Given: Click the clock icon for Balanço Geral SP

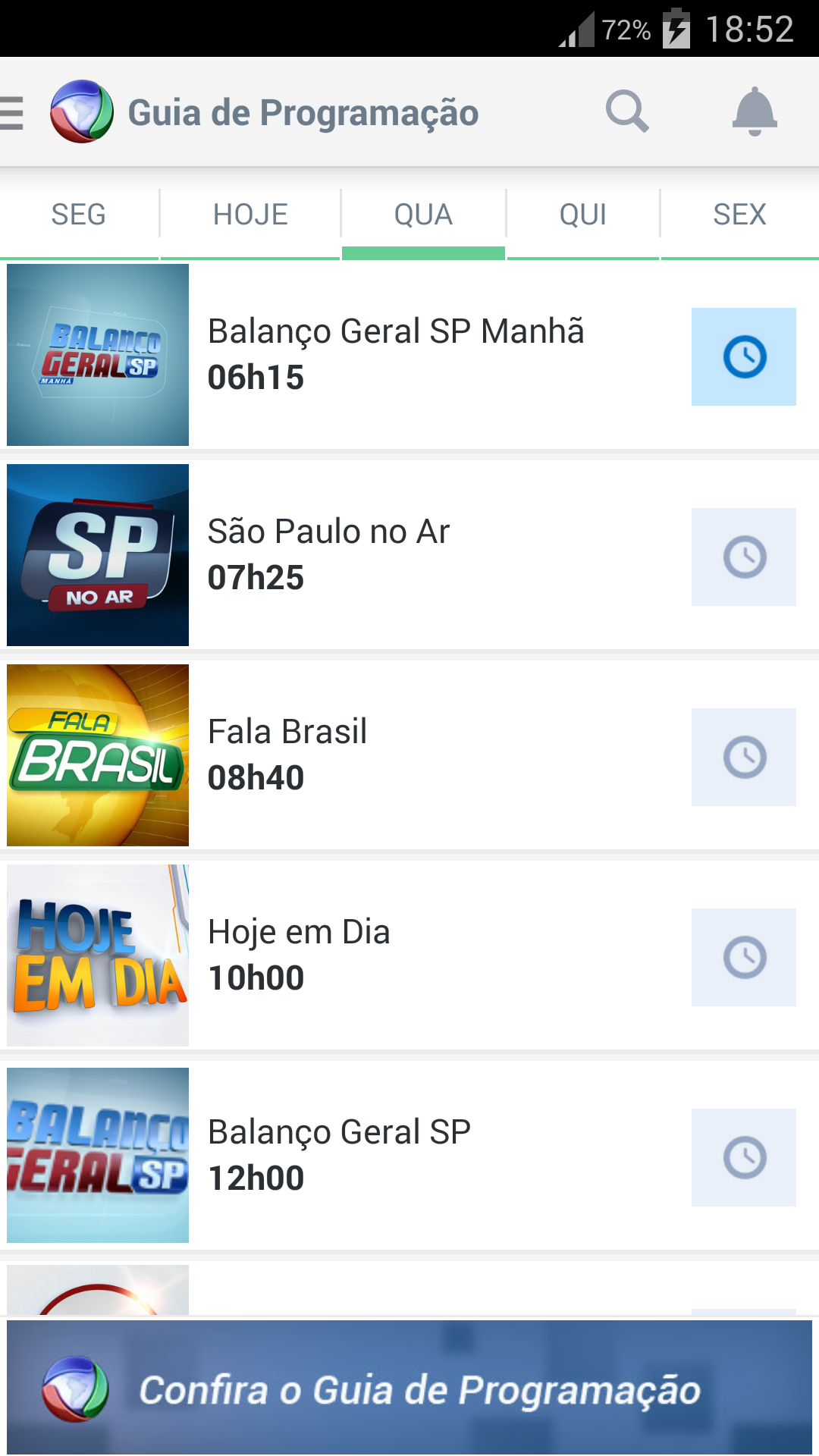Looking at the screenshot, I should click(x=743, y=1156).
